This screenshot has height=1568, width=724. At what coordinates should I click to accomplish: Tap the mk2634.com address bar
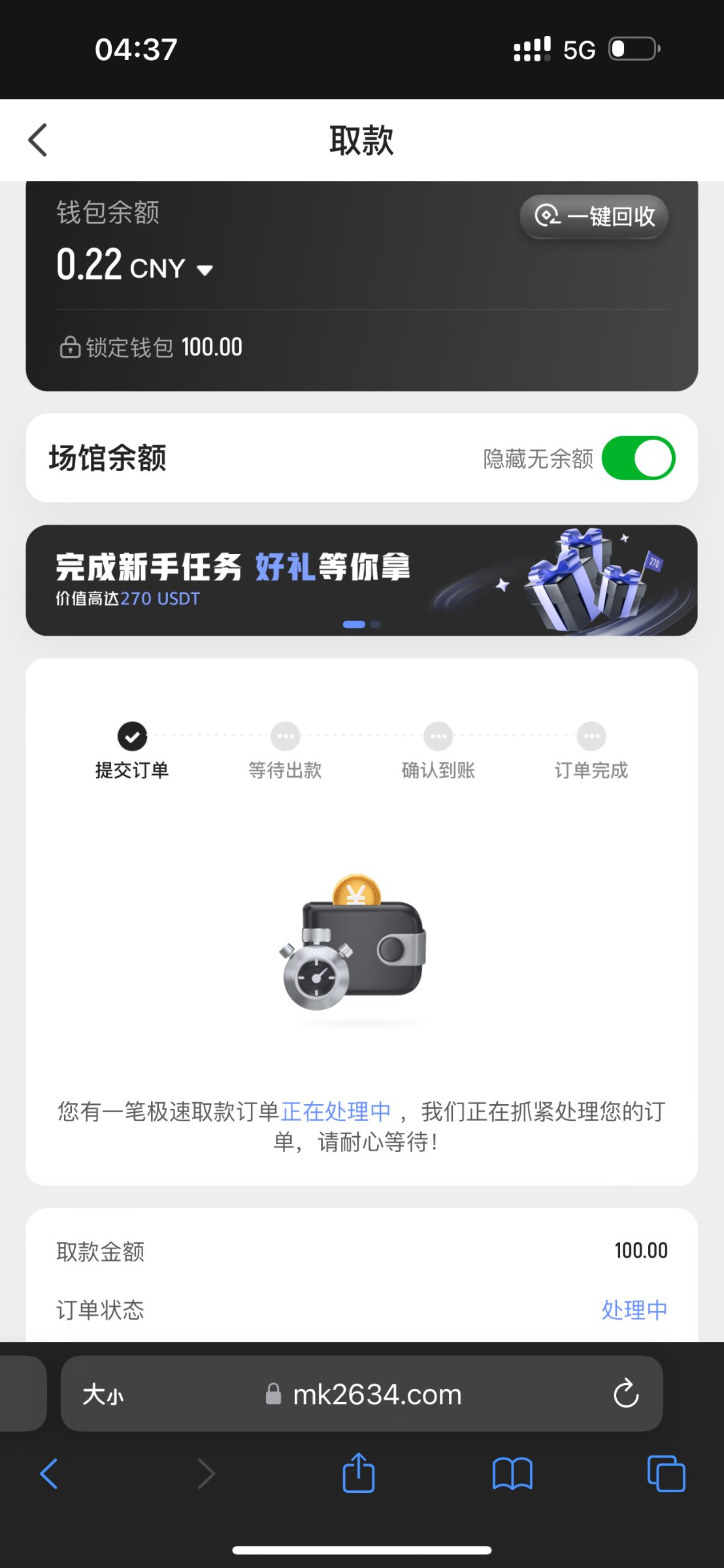pyautogui.click(x=376, y=1395)
